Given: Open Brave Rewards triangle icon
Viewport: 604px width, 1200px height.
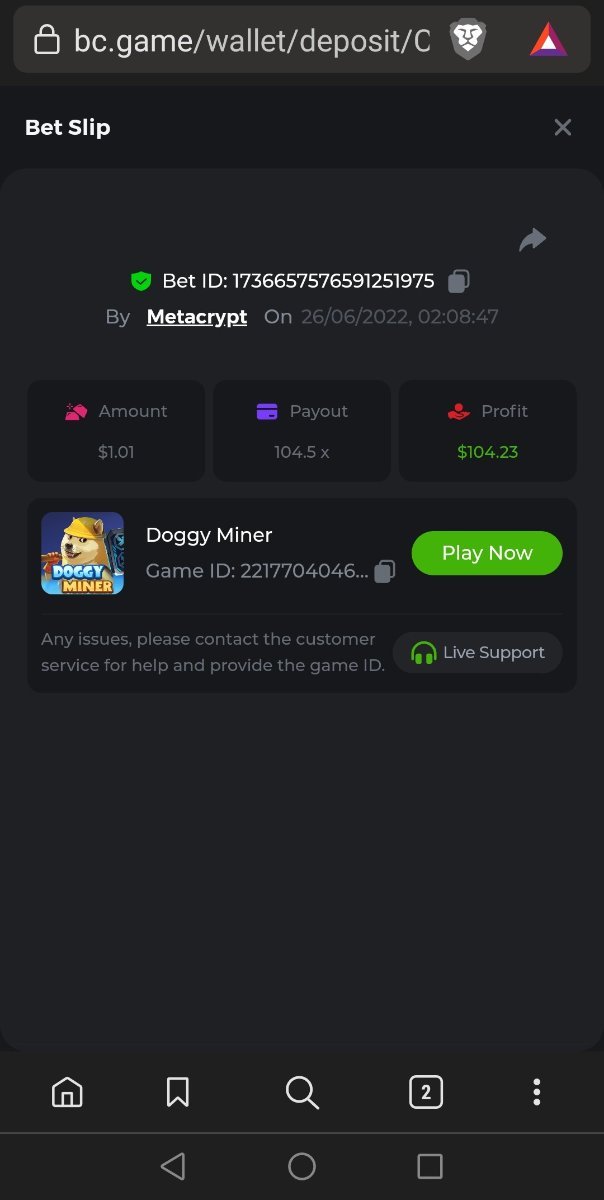Looking at the screenshot, I should pyautogui.click(x=548, y=40).
